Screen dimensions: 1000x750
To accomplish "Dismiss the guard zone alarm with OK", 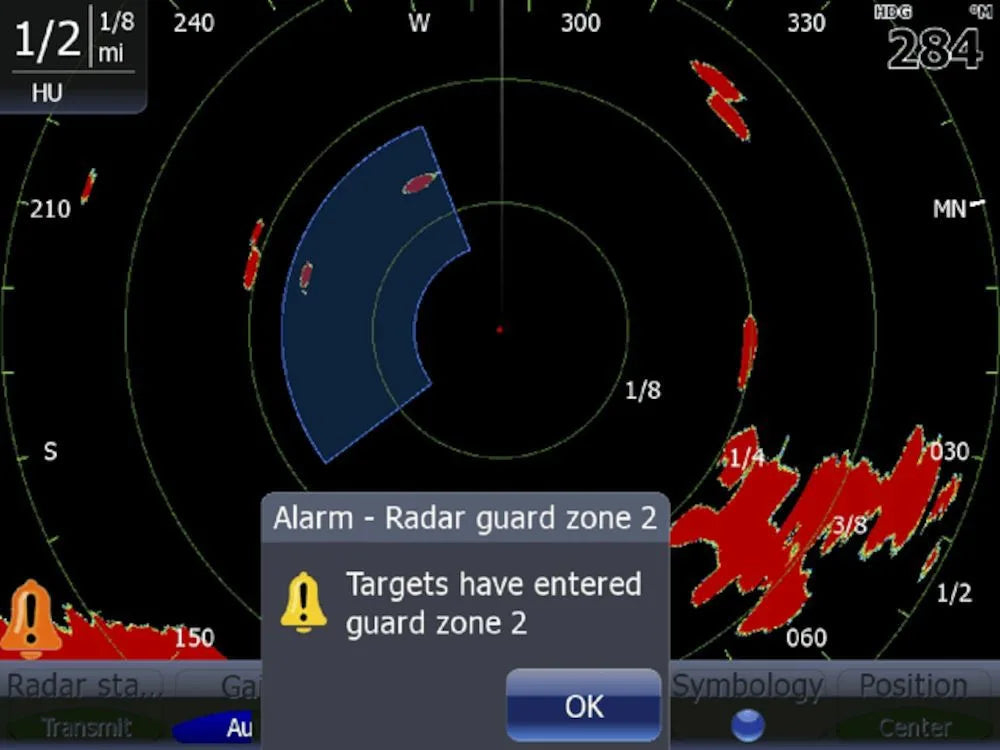I will [583, 705].
